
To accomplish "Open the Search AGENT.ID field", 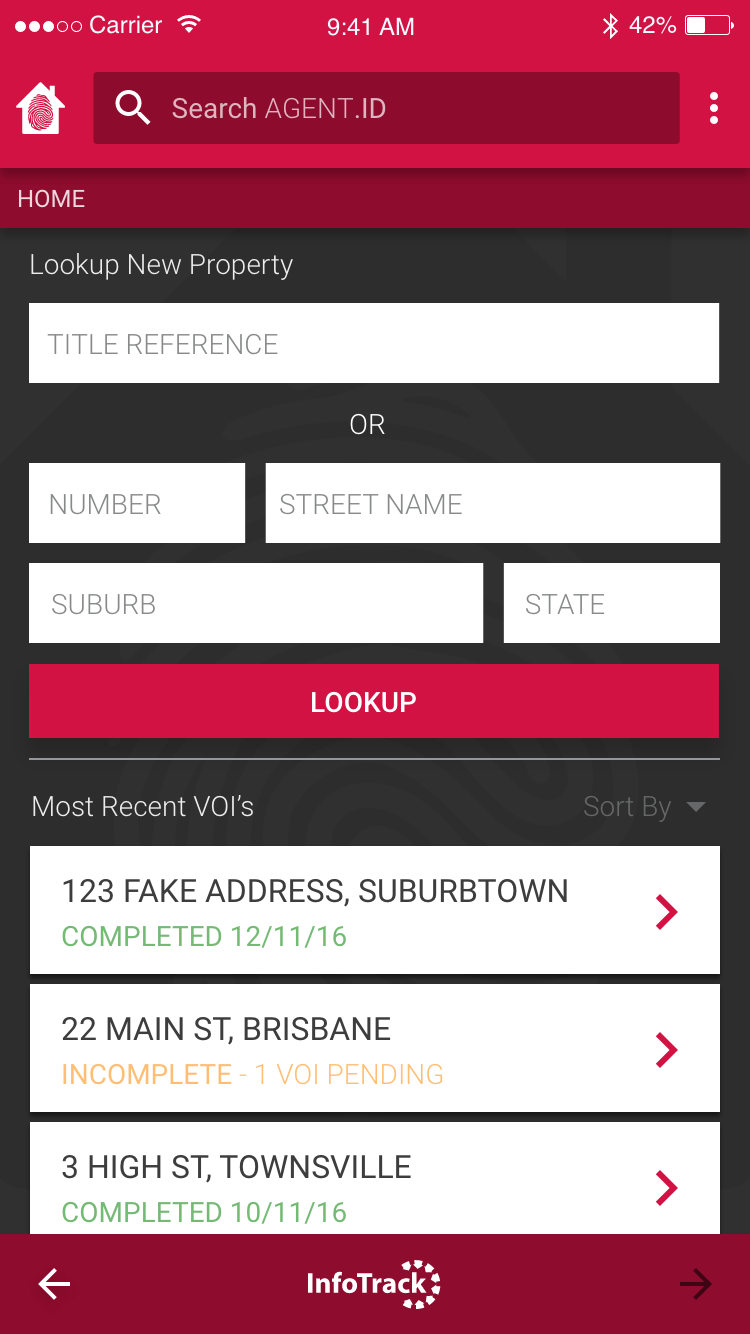I will coord(386,108).
